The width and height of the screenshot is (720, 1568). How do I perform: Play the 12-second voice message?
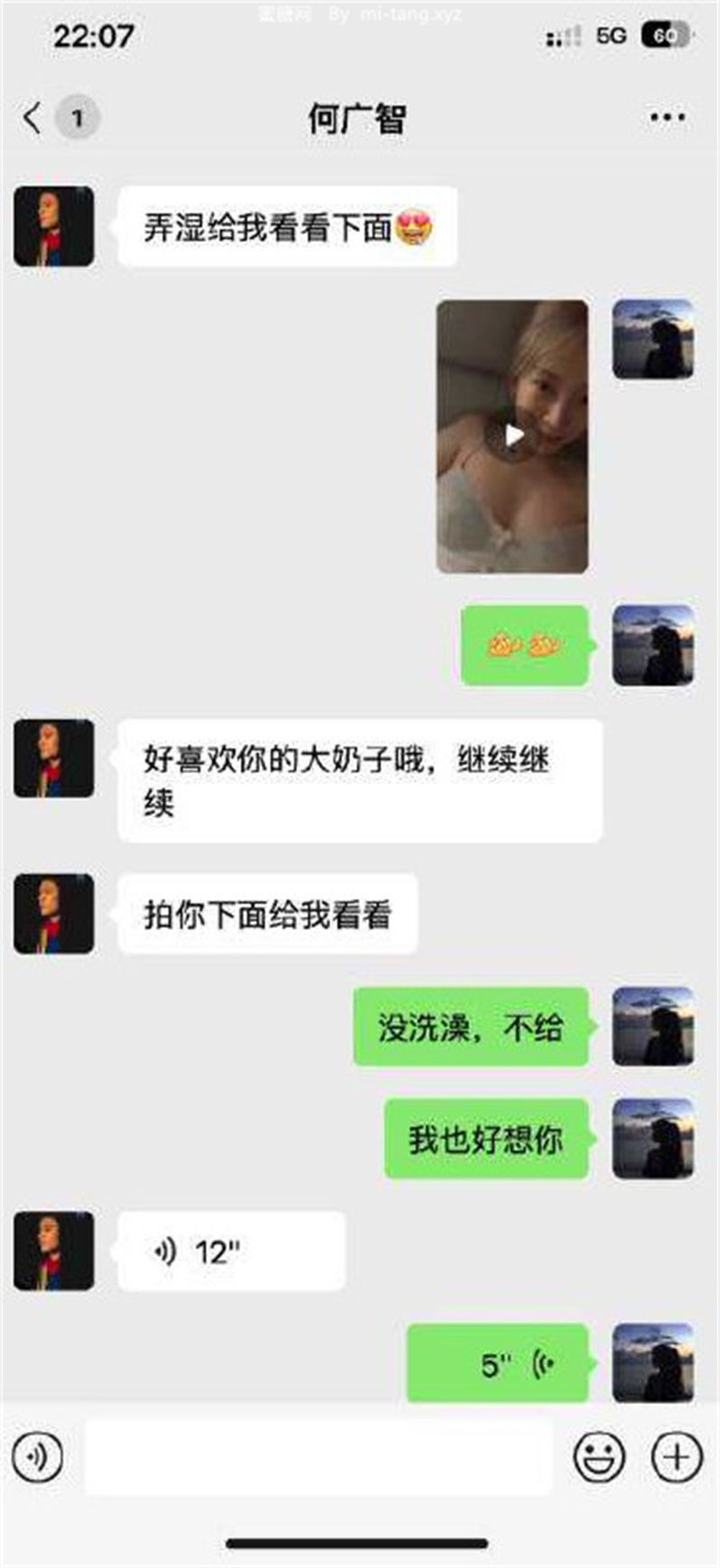[x=231, y=1250]
